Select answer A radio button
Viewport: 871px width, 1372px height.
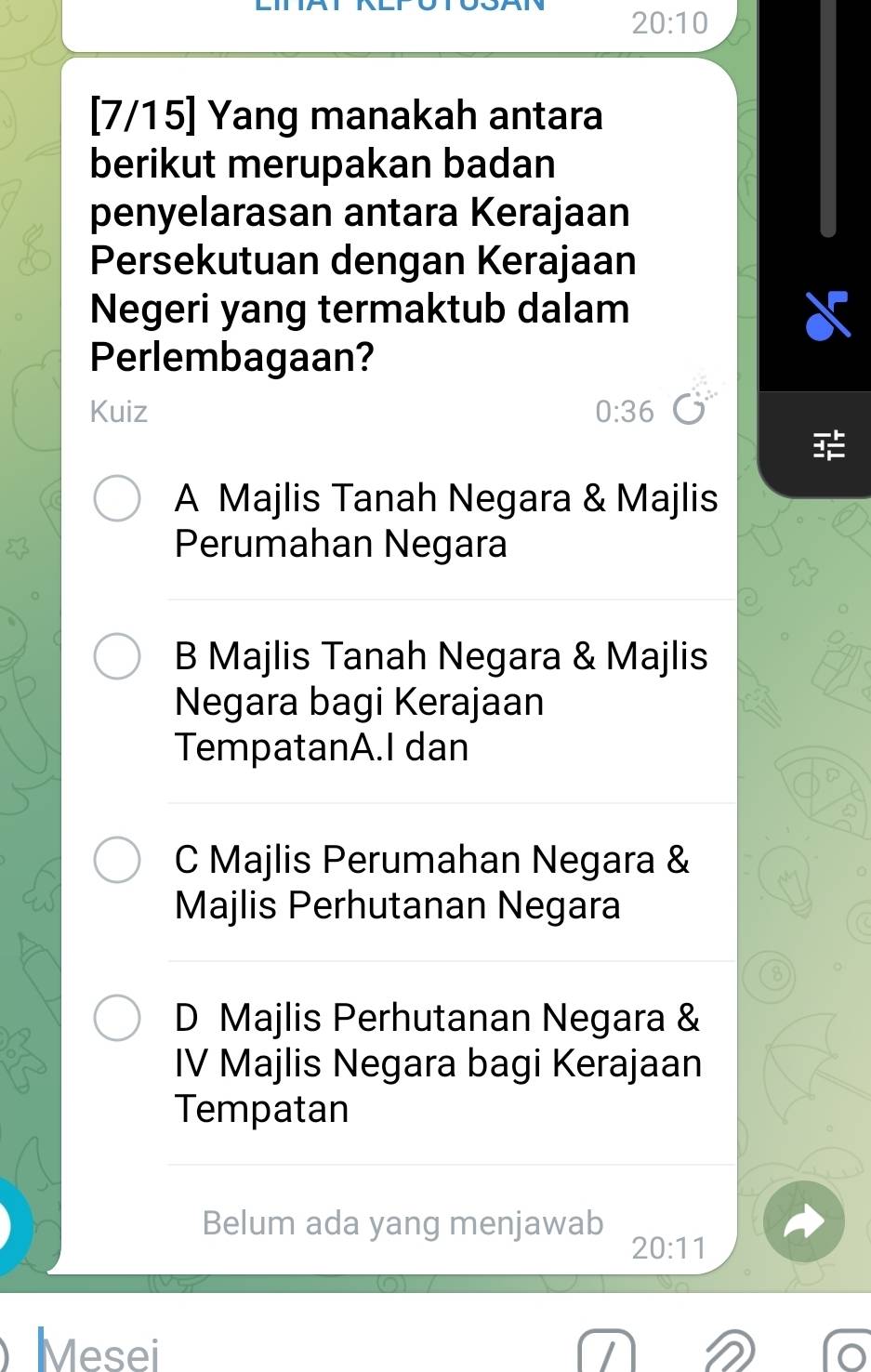tap(116, 499)
